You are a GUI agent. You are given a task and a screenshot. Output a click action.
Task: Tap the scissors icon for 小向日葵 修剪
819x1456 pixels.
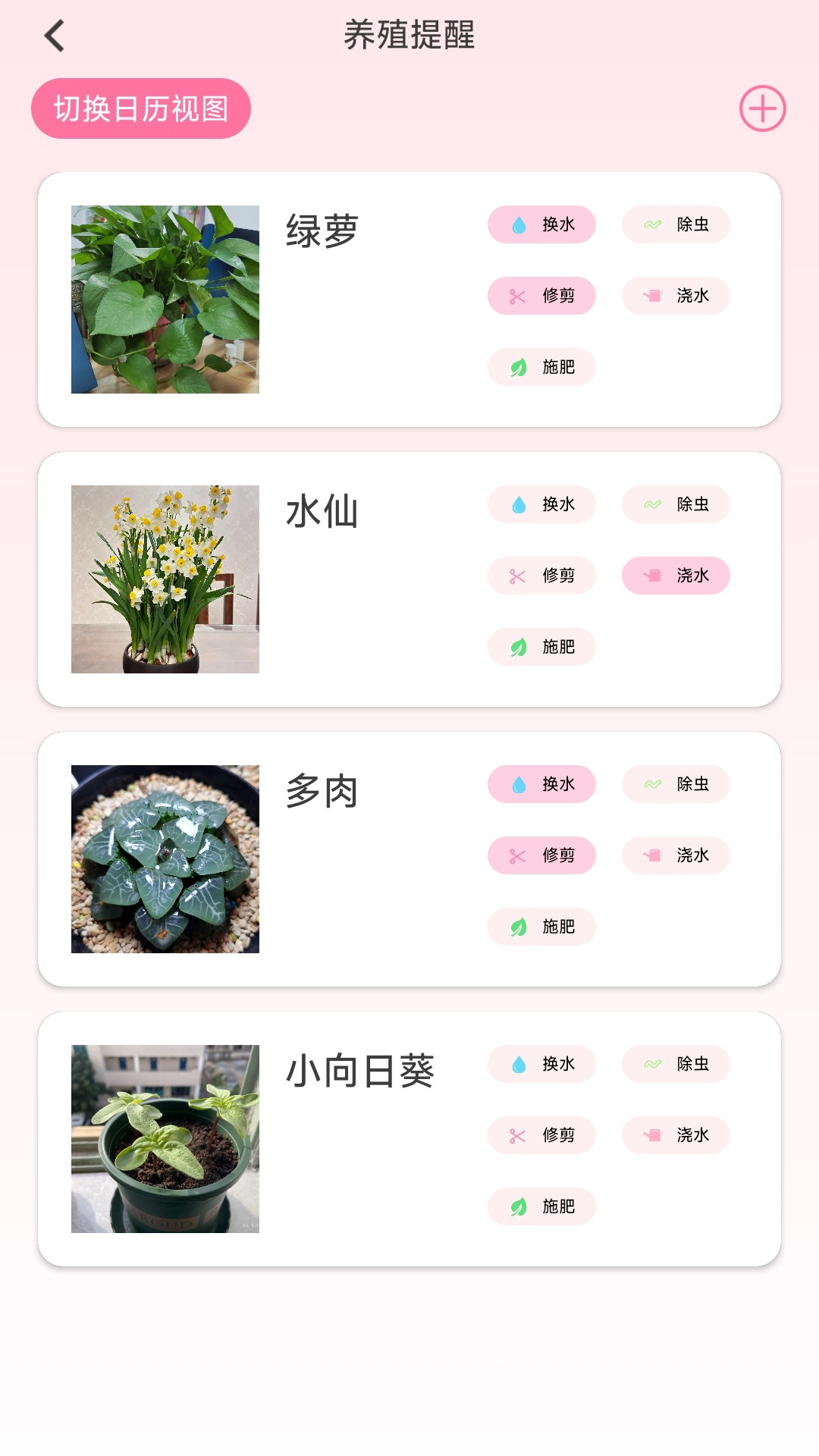[516, 1135]
